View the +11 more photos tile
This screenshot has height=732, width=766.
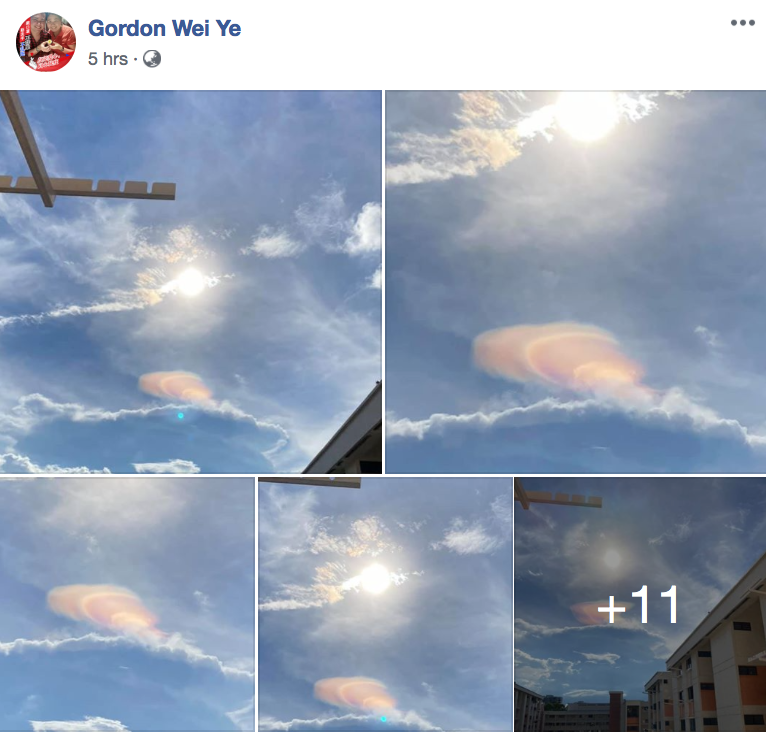640,604
